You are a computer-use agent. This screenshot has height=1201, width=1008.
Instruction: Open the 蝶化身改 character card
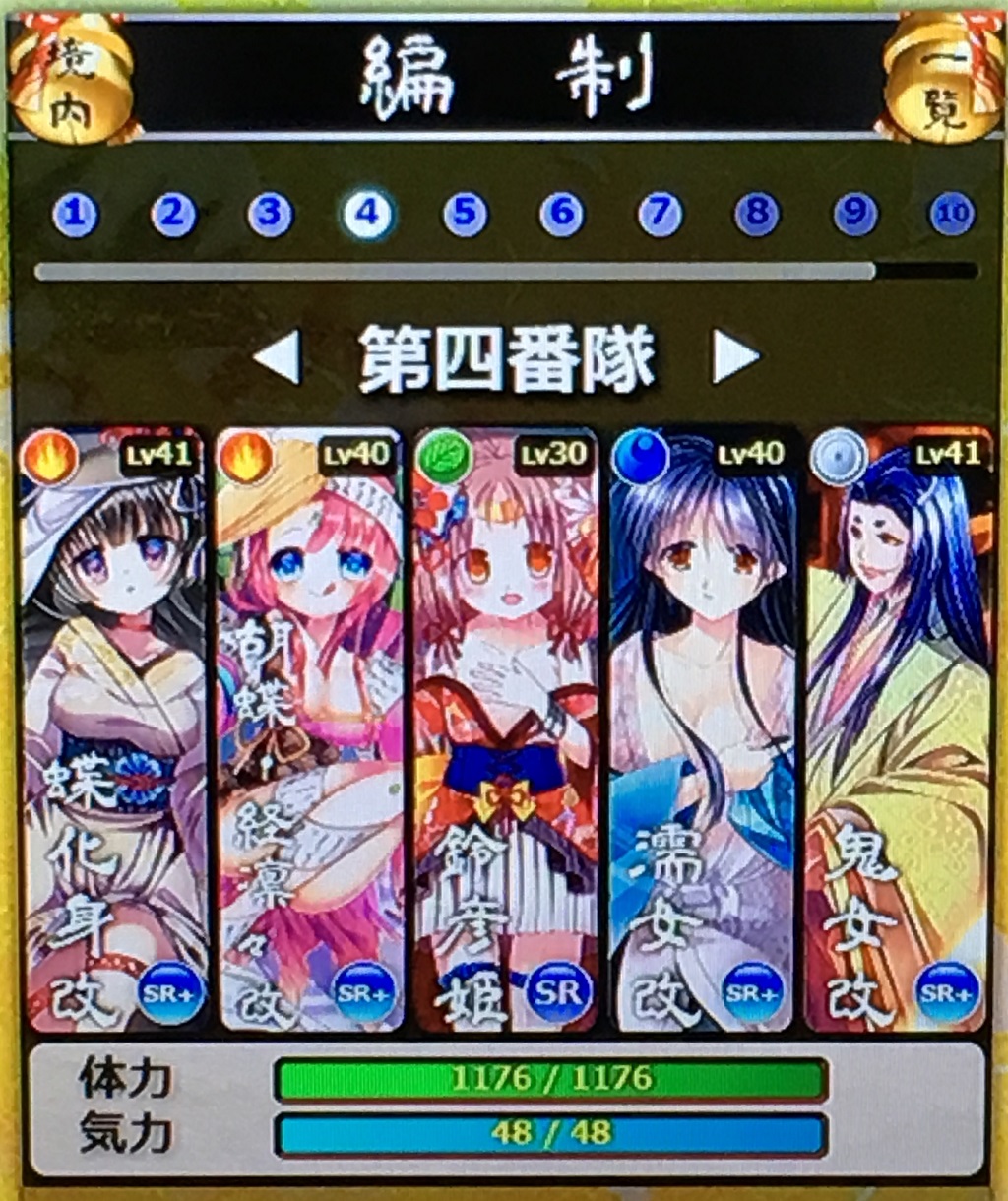point(112,728)
